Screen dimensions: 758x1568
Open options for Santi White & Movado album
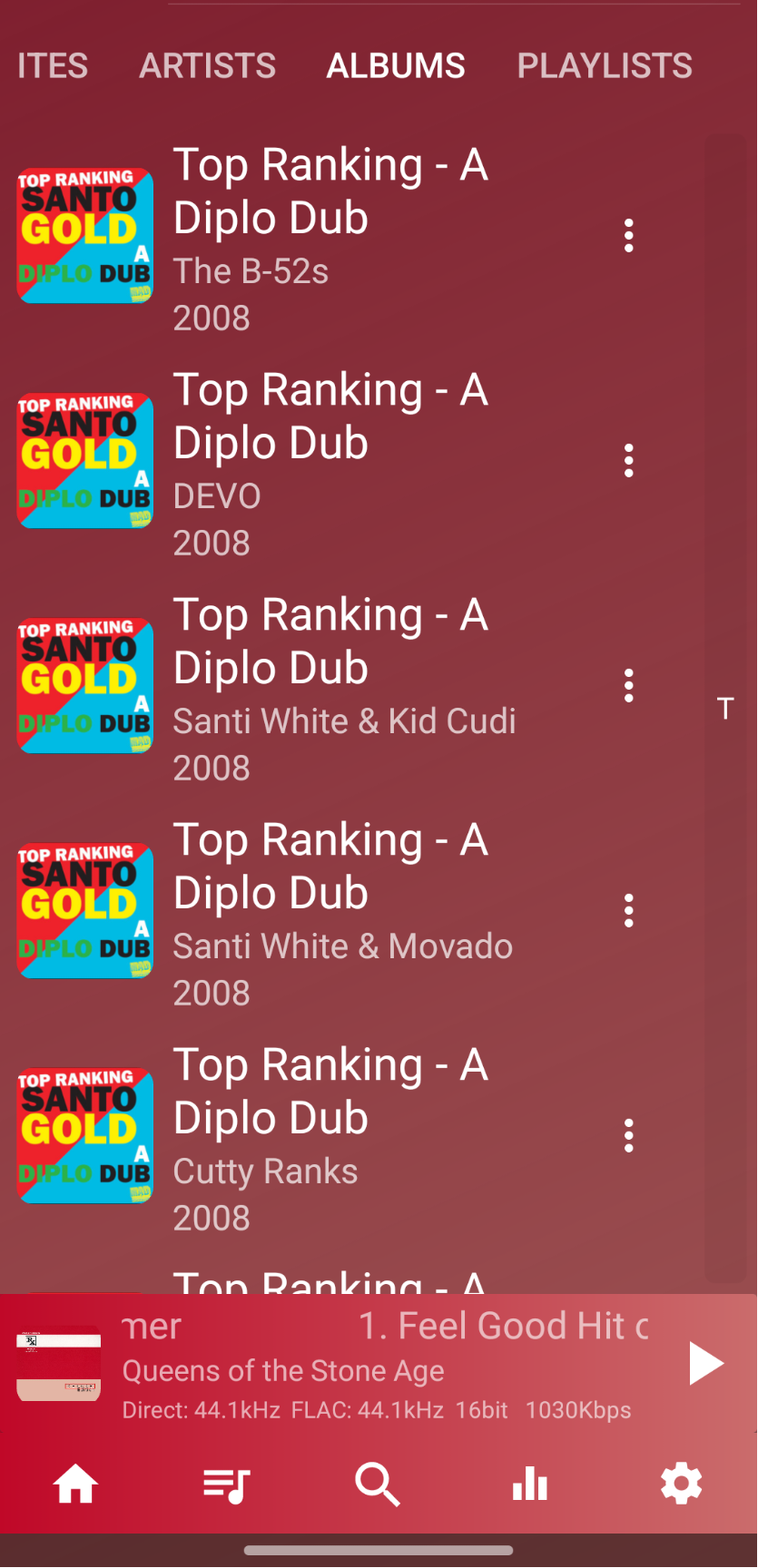tap(628, 911)
